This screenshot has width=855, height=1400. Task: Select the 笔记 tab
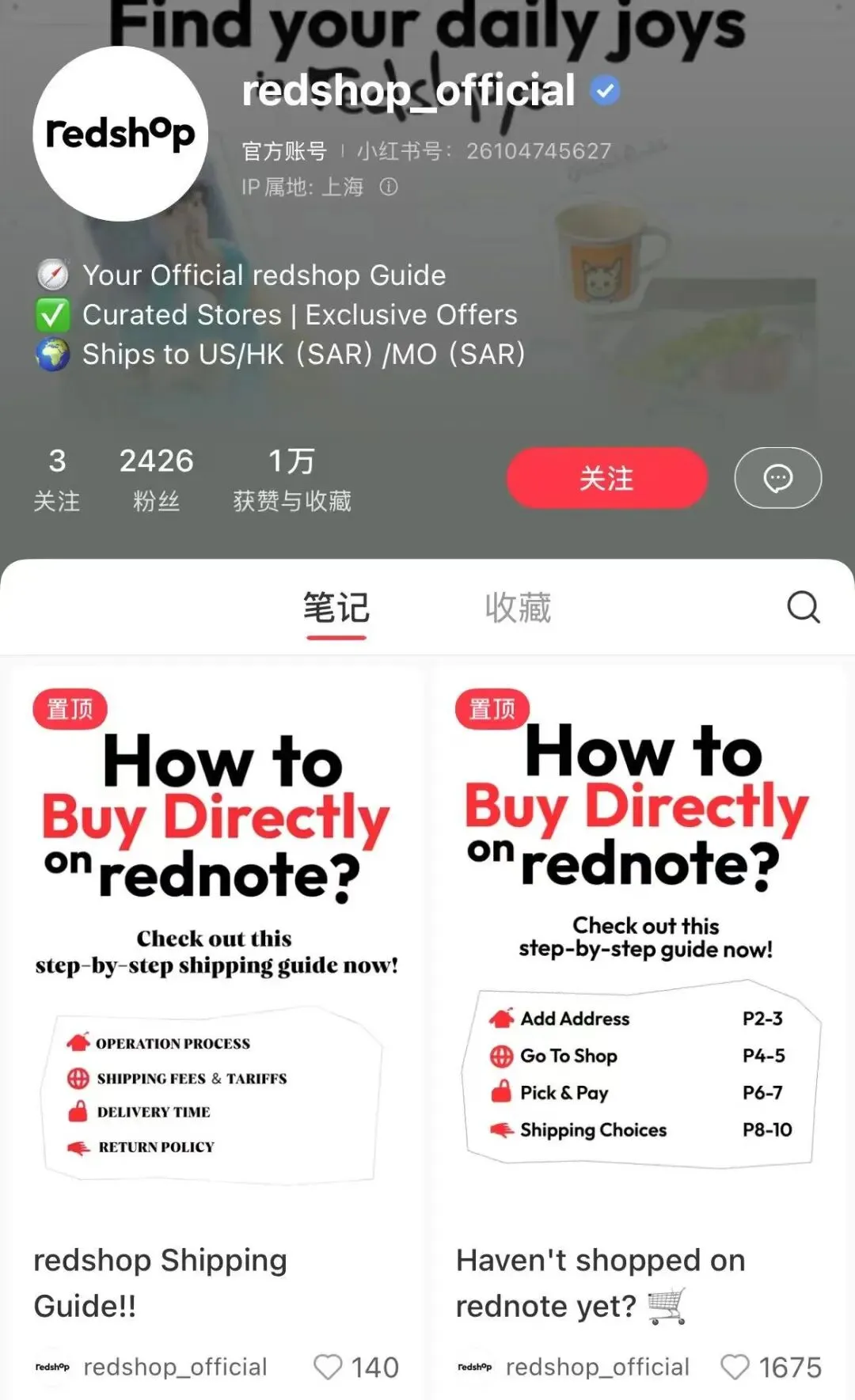(336, 608)
